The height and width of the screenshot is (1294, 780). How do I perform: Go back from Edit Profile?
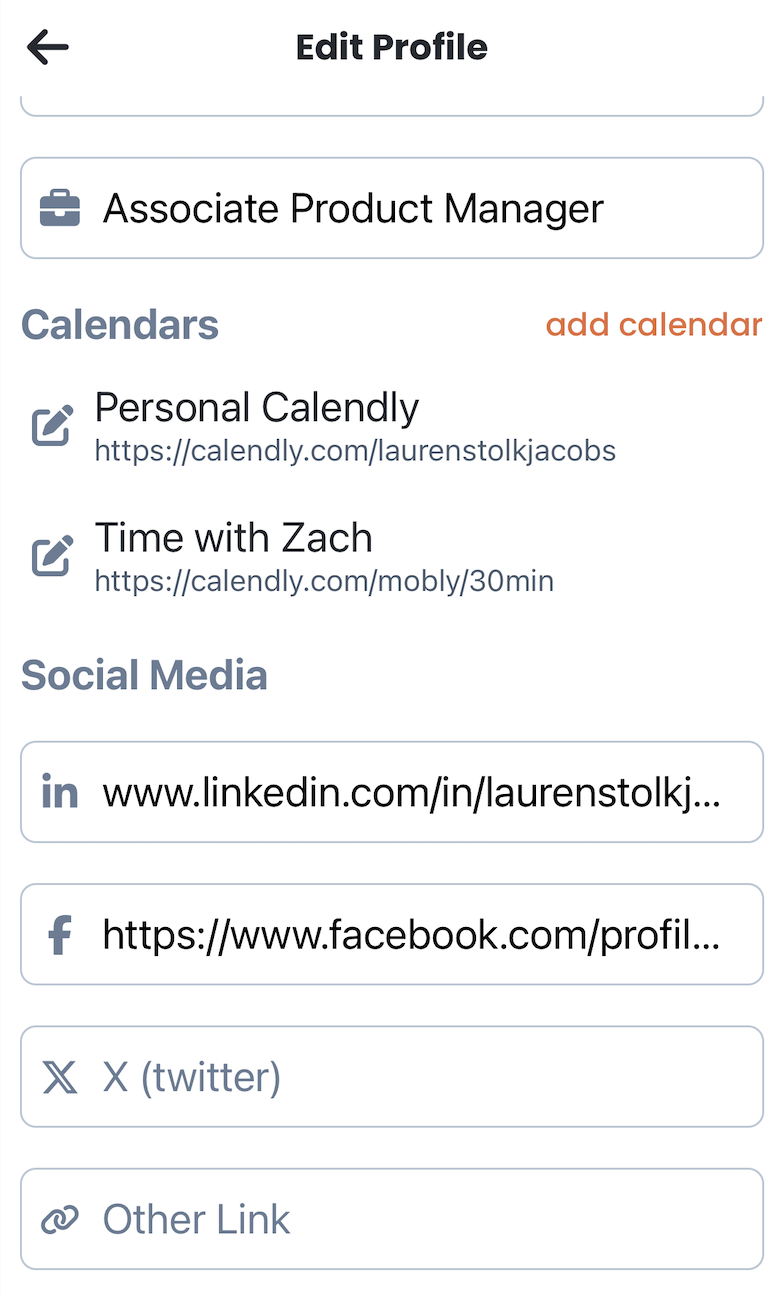tap(47, 47)
